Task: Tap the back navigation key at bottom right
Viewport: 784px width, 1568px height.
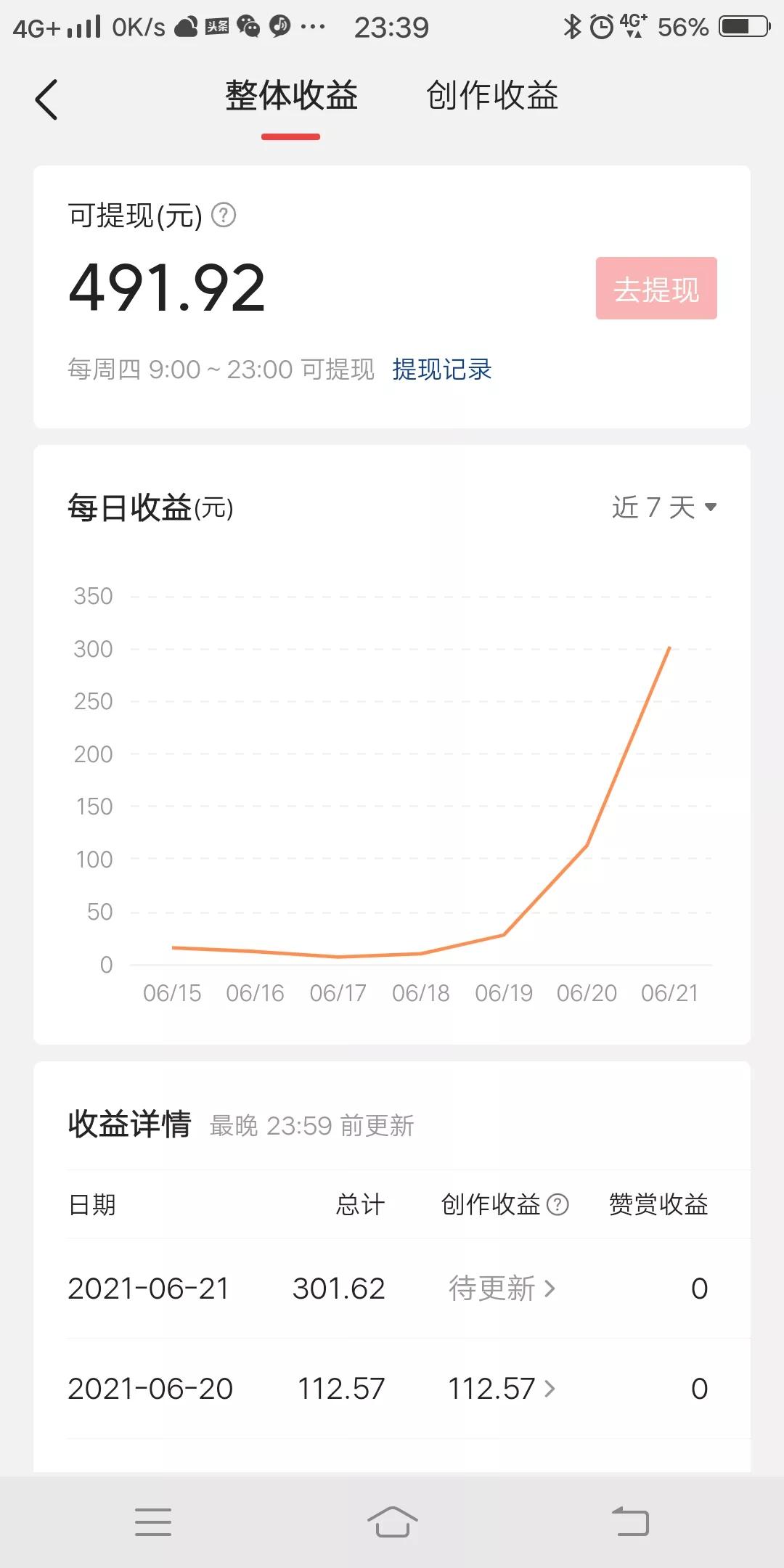Action: (630, 1522)
